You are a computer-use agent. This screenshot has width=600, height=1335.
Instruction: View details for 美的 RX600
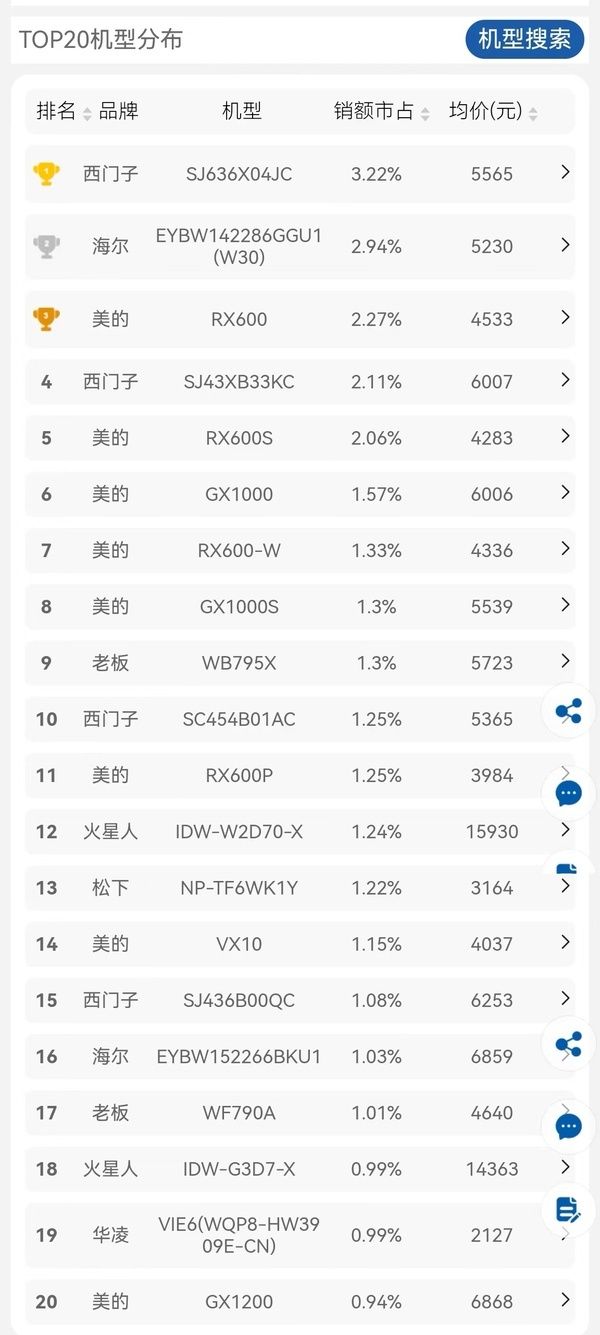point(300,319)
